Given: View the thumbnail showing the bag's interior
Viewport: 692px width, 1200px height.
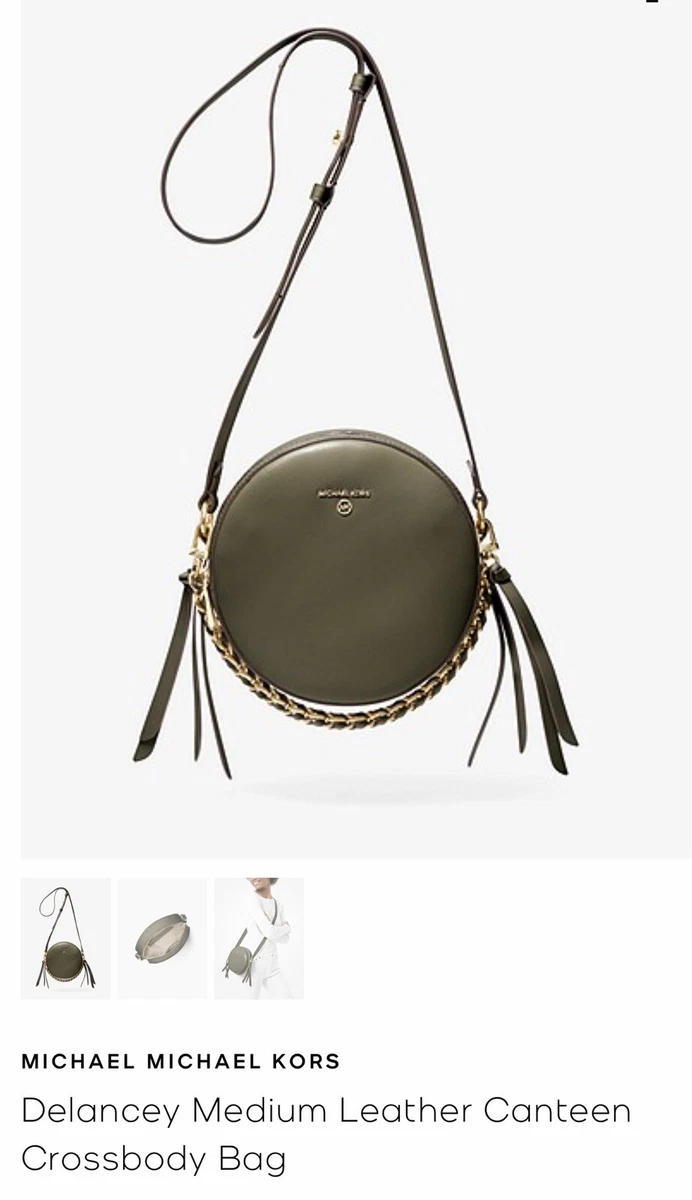Looking at the screenshot, I should (162, 938).
